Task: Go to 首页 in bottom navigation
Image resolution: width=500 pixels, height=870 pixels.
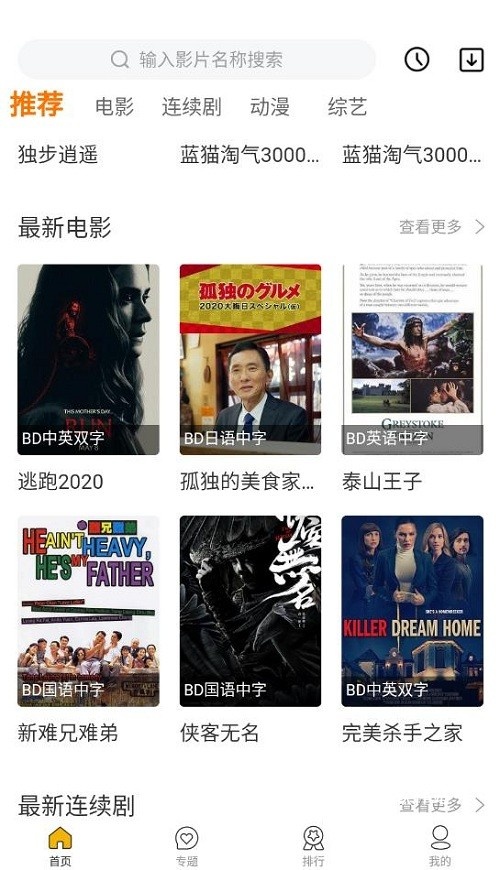Action: [60, 846]
